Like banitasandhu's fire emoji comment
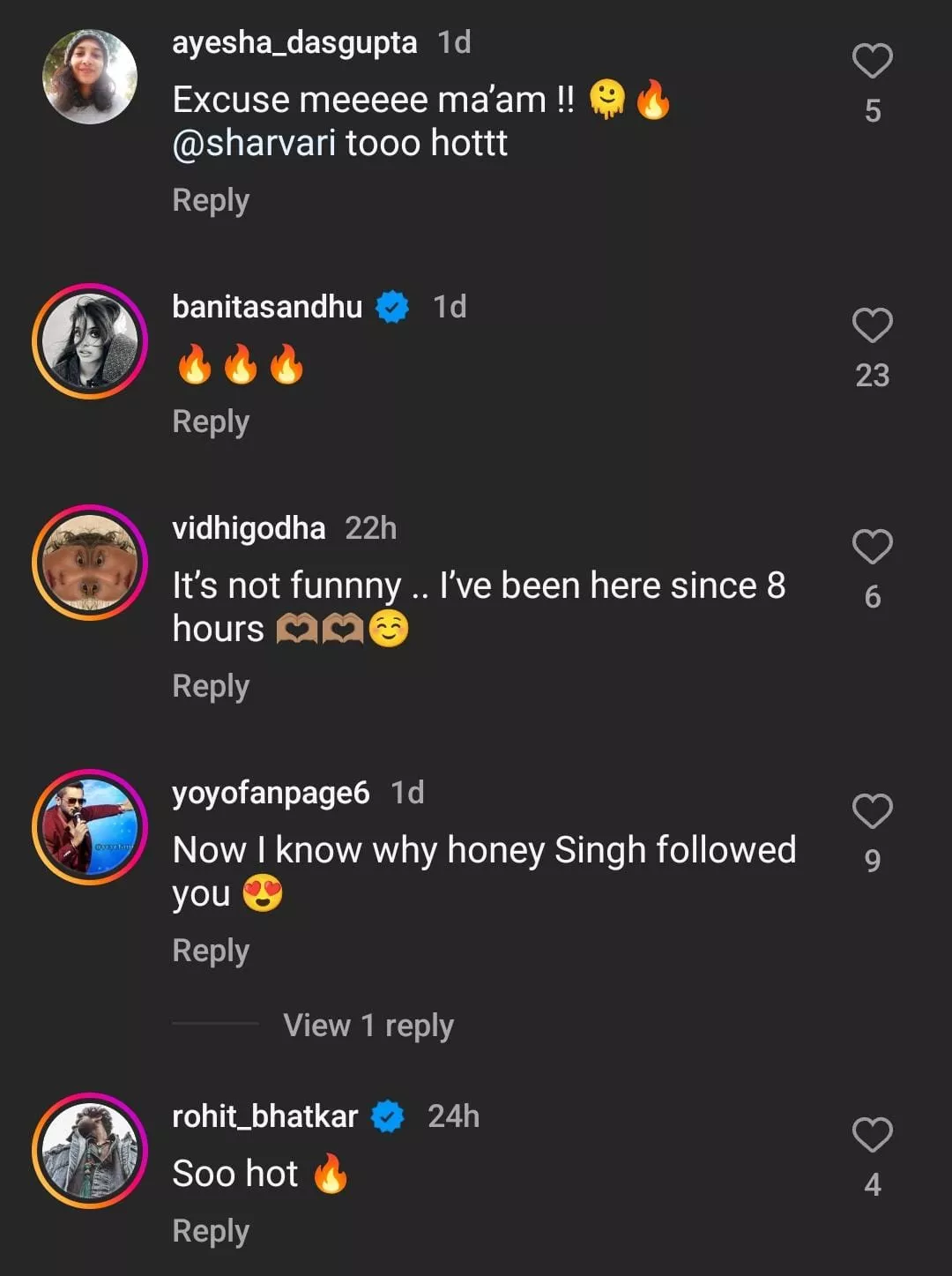This screenshot has width=952, height=1276. tap(872, 325)
